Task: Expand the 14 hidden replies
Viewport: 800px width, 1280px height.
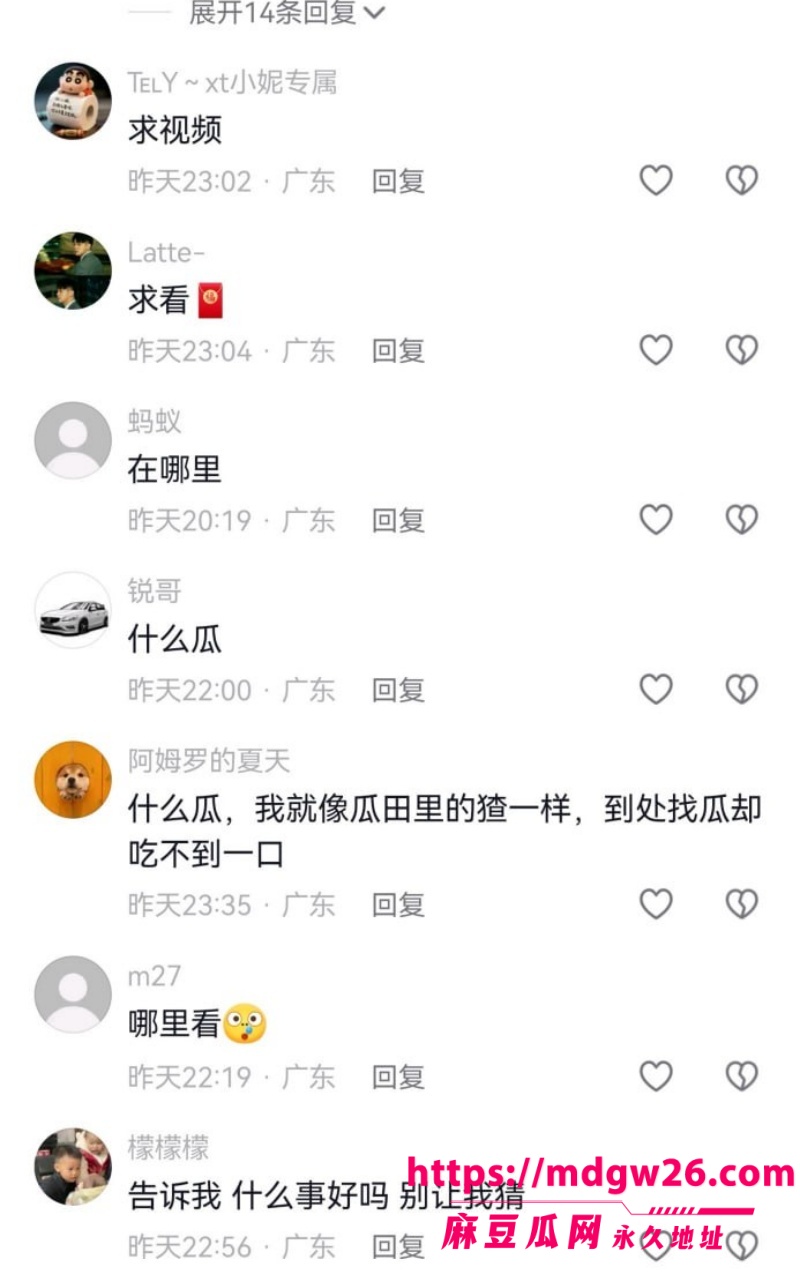Action: (x=287, y=13)
